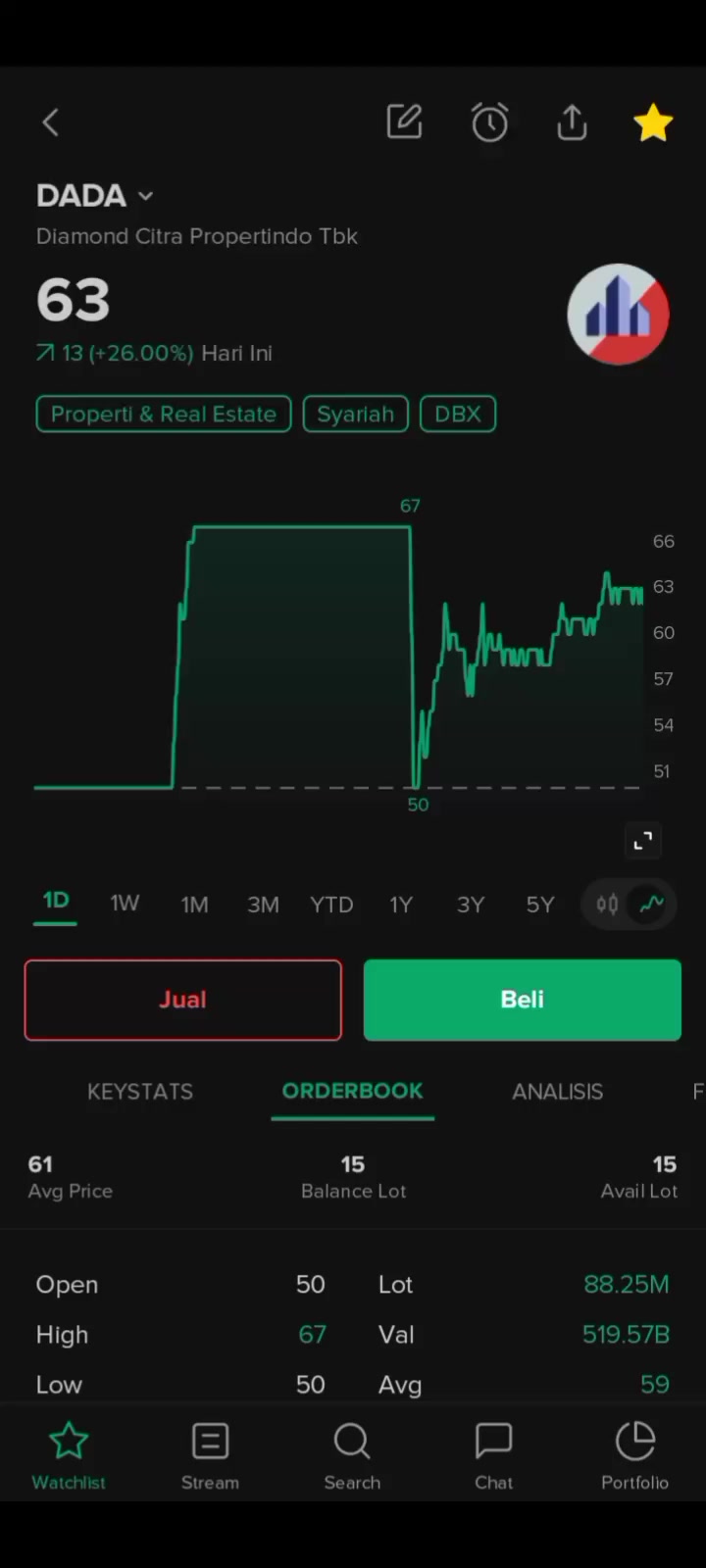Expand the chart to fullscreen

click(x=643, y=840)
